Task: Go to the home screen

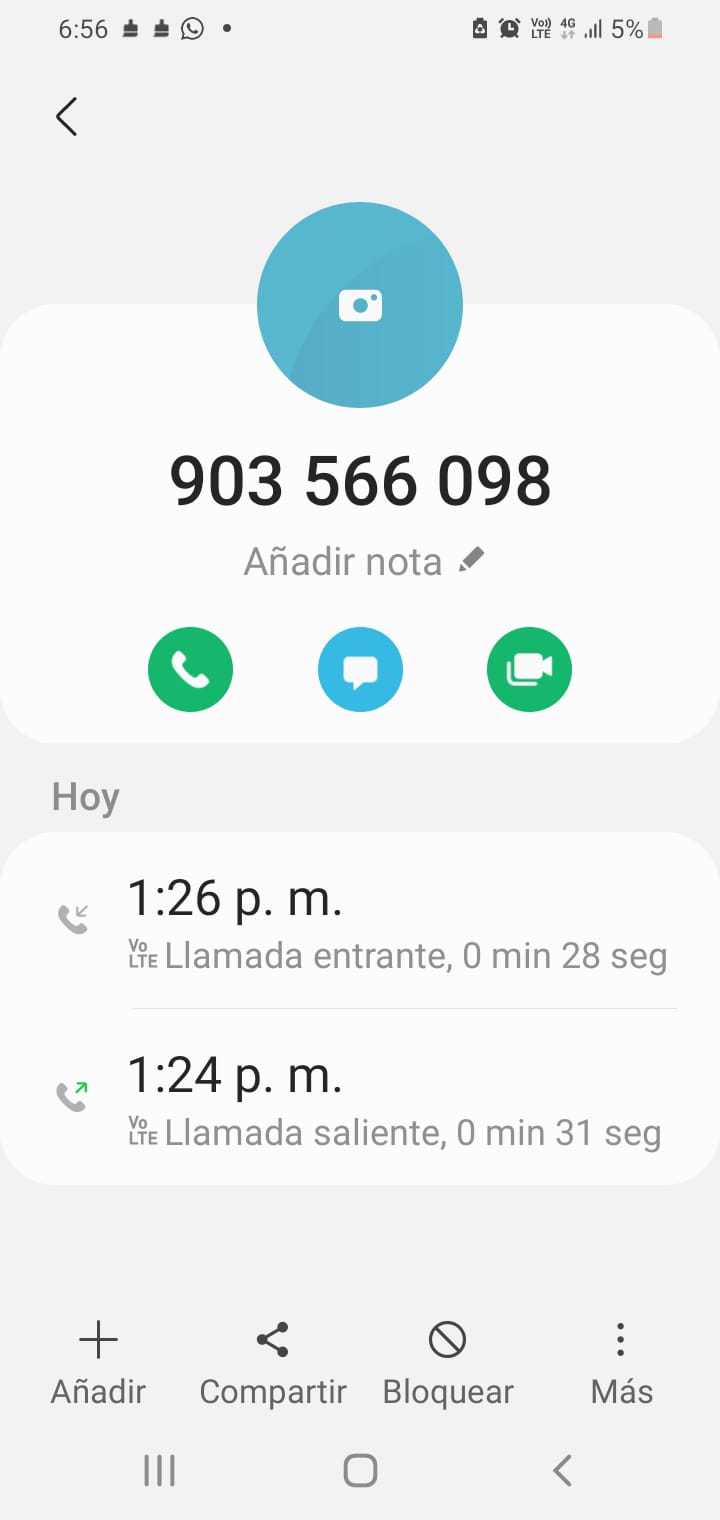Action: [x=360, y=1470]
